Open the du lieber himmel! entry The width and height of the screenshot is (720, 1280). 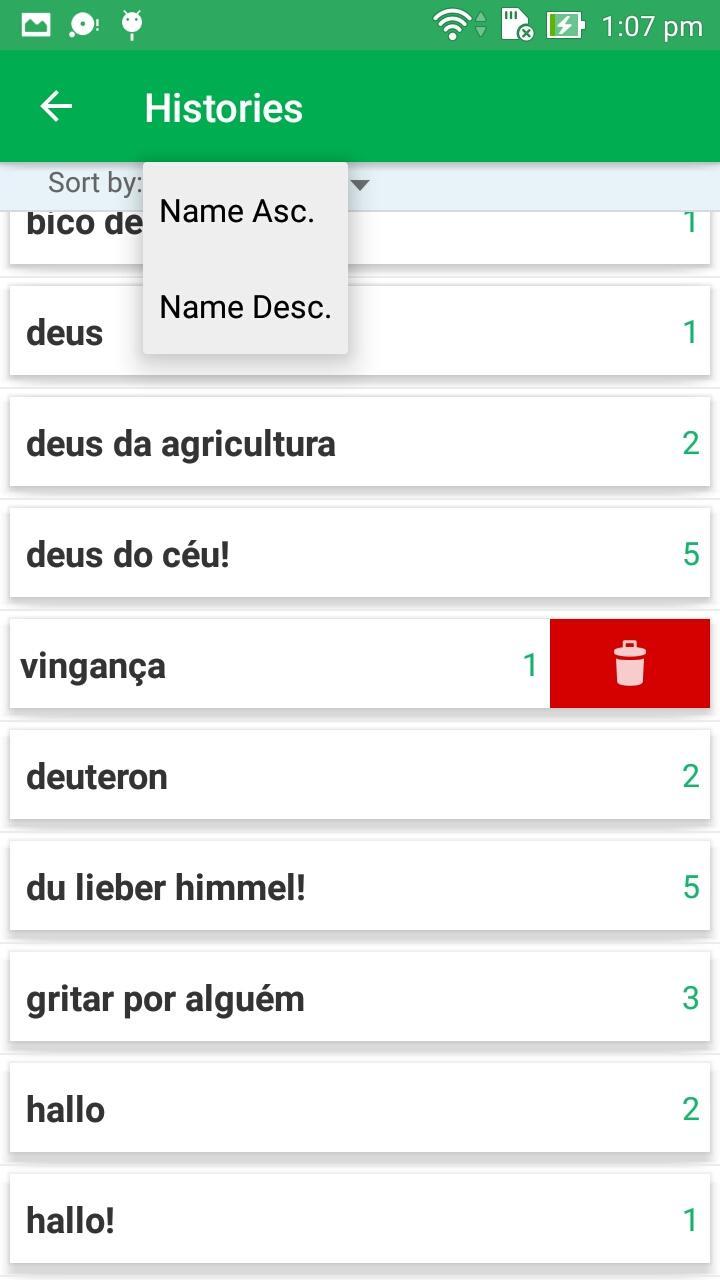click(x=360, y=886)
